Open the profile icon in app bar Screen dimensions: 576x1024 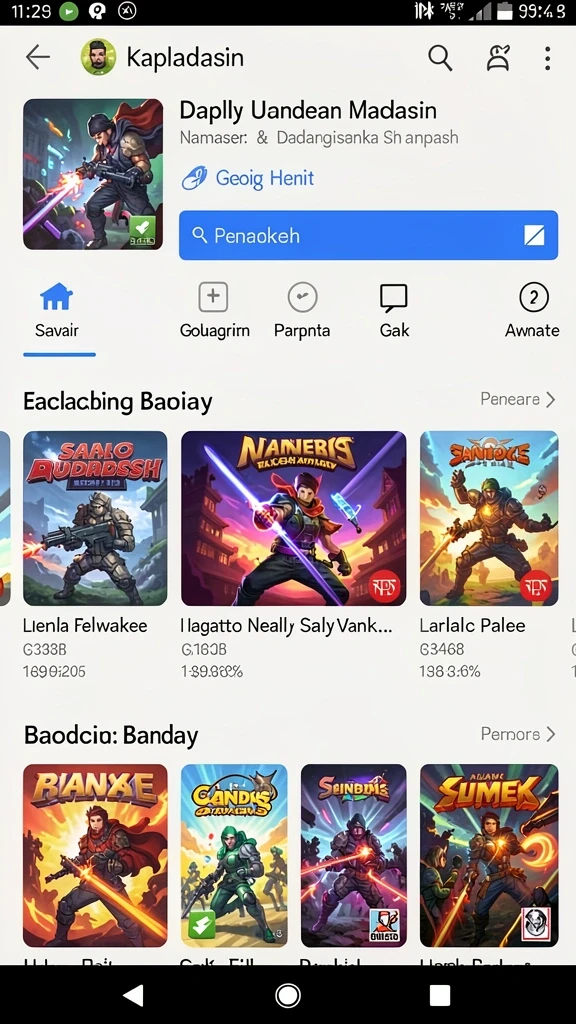pos(498,57)
